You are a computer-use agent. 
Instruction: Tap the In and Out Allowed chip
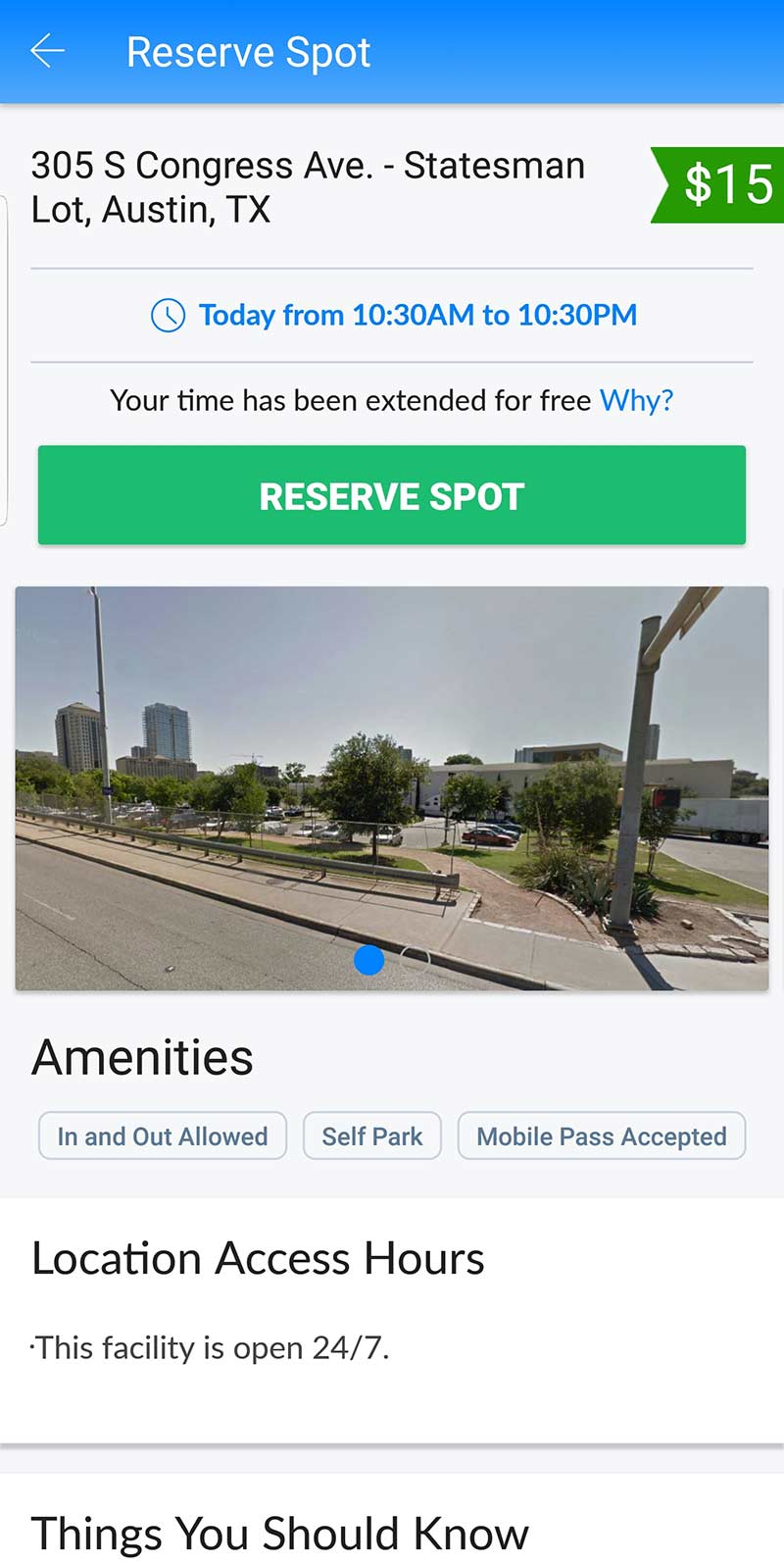pyautogui.click(x=163, y=1135)
